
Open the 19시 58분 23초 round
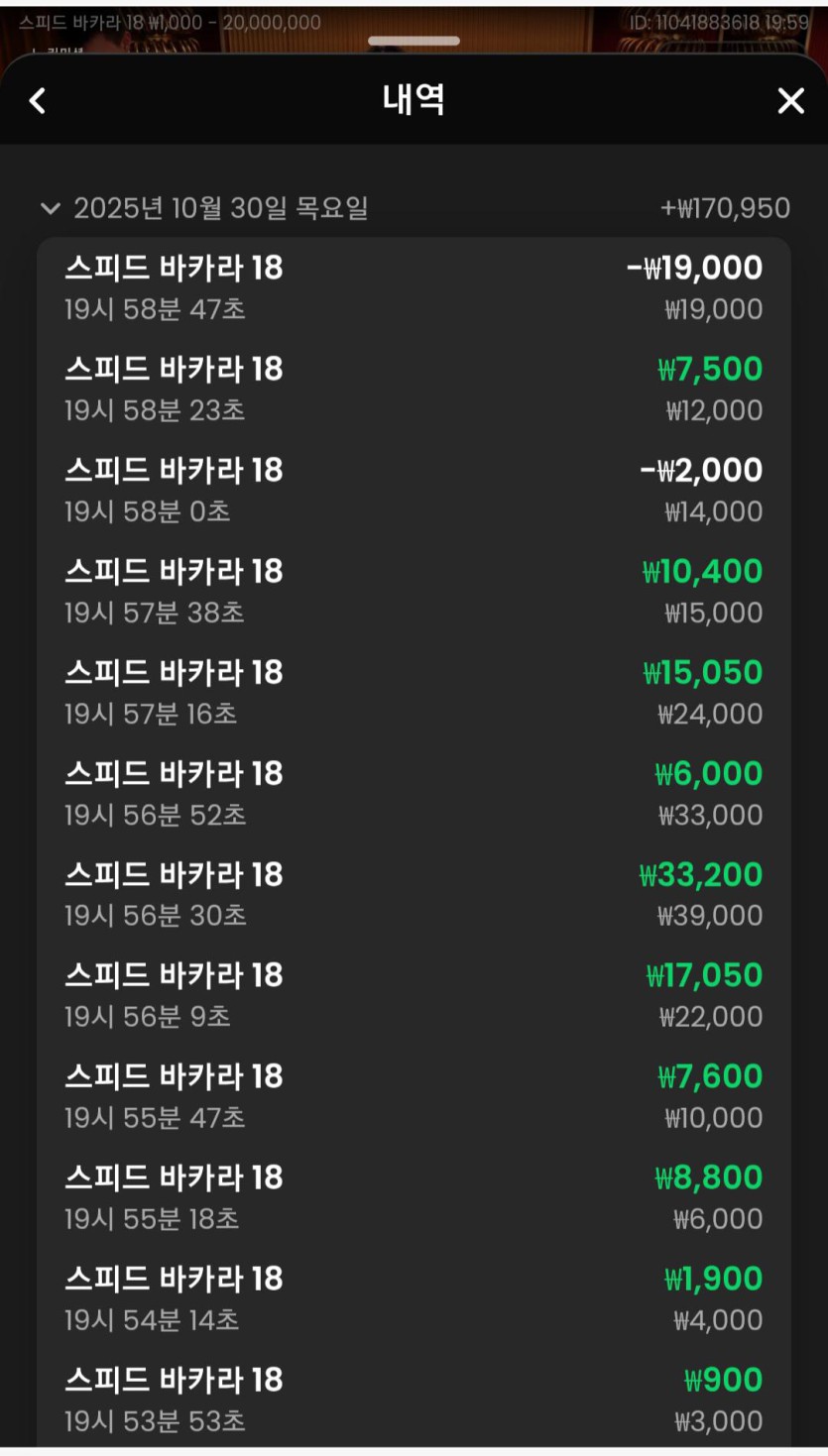click(414, 390)
